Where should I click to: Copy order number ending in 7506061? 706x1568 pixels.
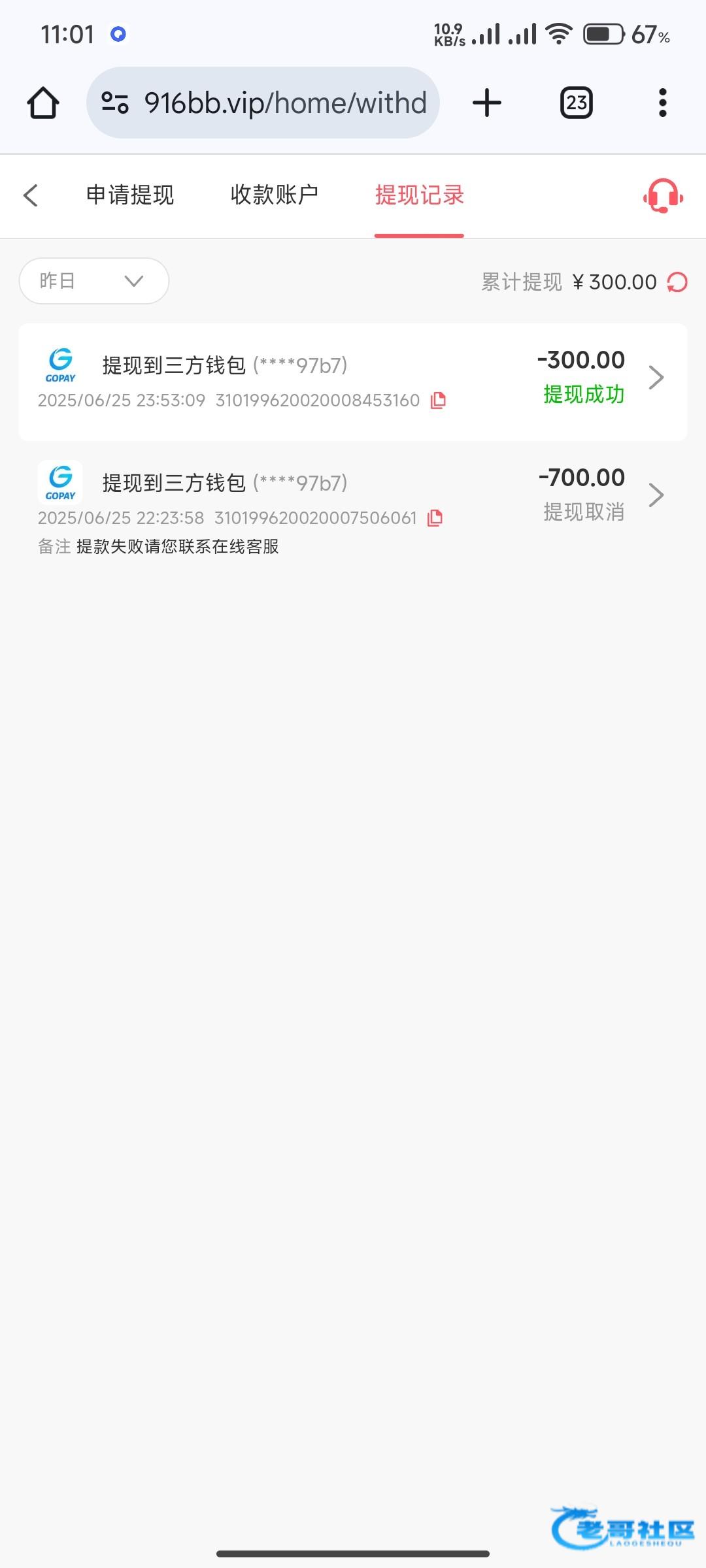pyautogui.click(x=435, y=518)
